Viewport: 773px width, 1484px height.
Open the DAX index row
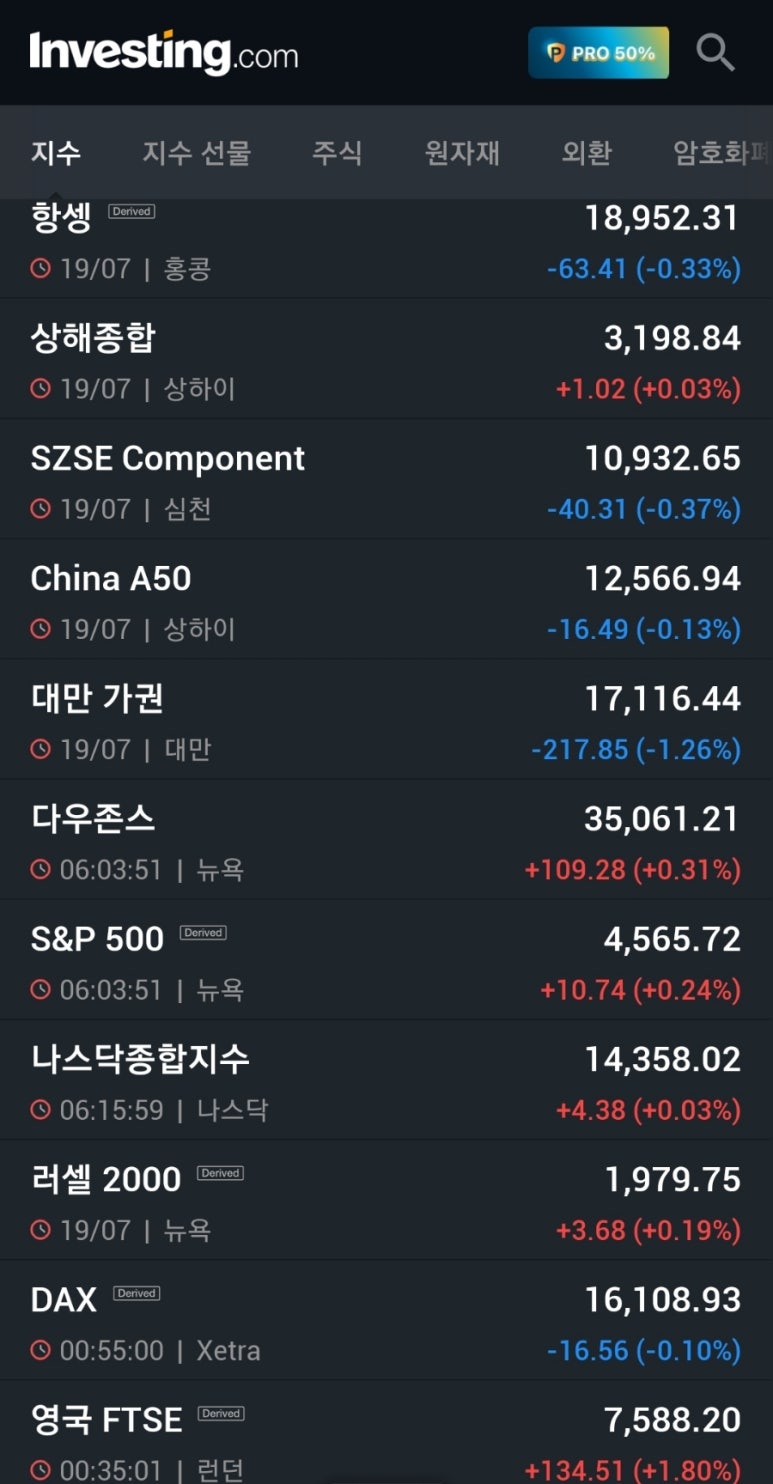[386, 1320]
